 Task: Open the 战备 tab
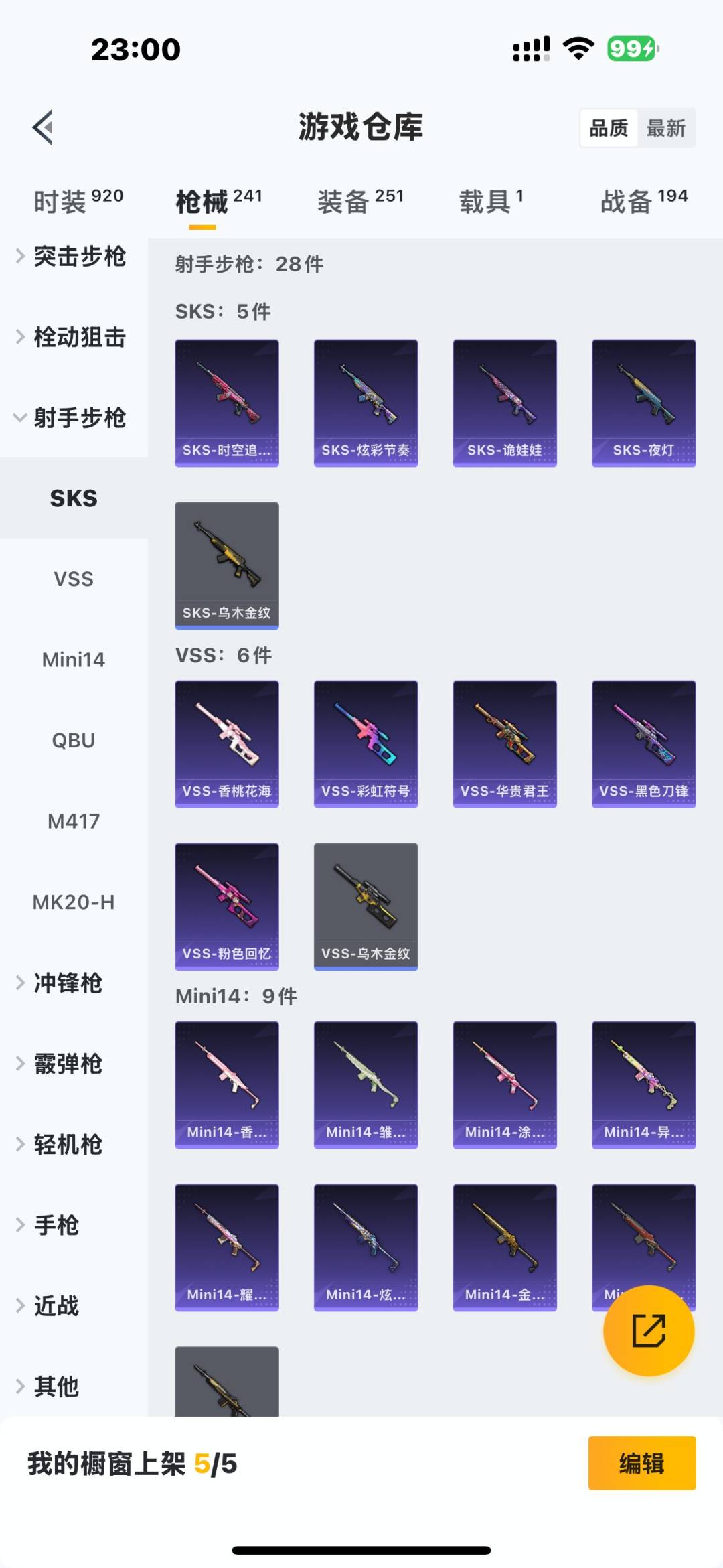coord(643,201)
